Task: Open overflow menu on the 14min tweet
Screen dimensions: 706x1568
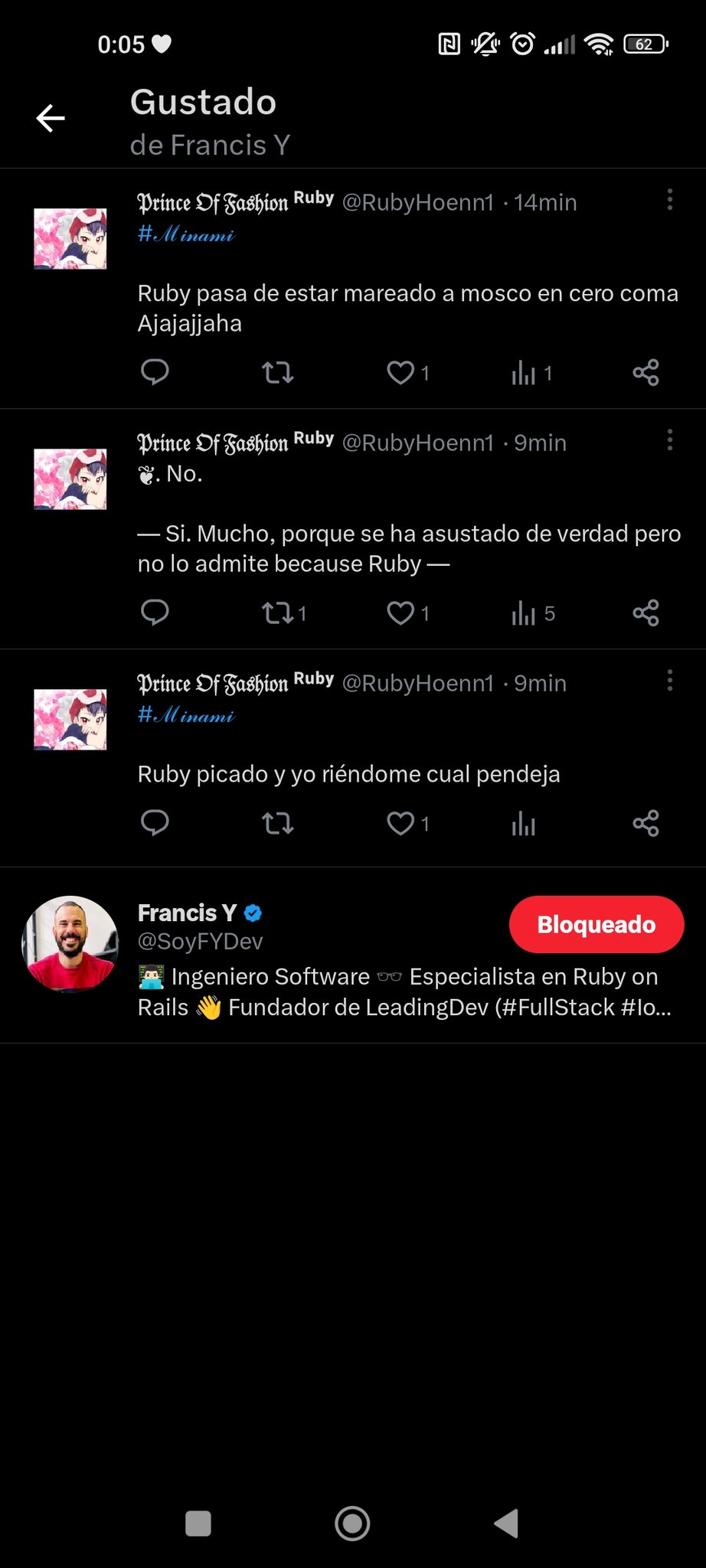Action: (669, 200)
